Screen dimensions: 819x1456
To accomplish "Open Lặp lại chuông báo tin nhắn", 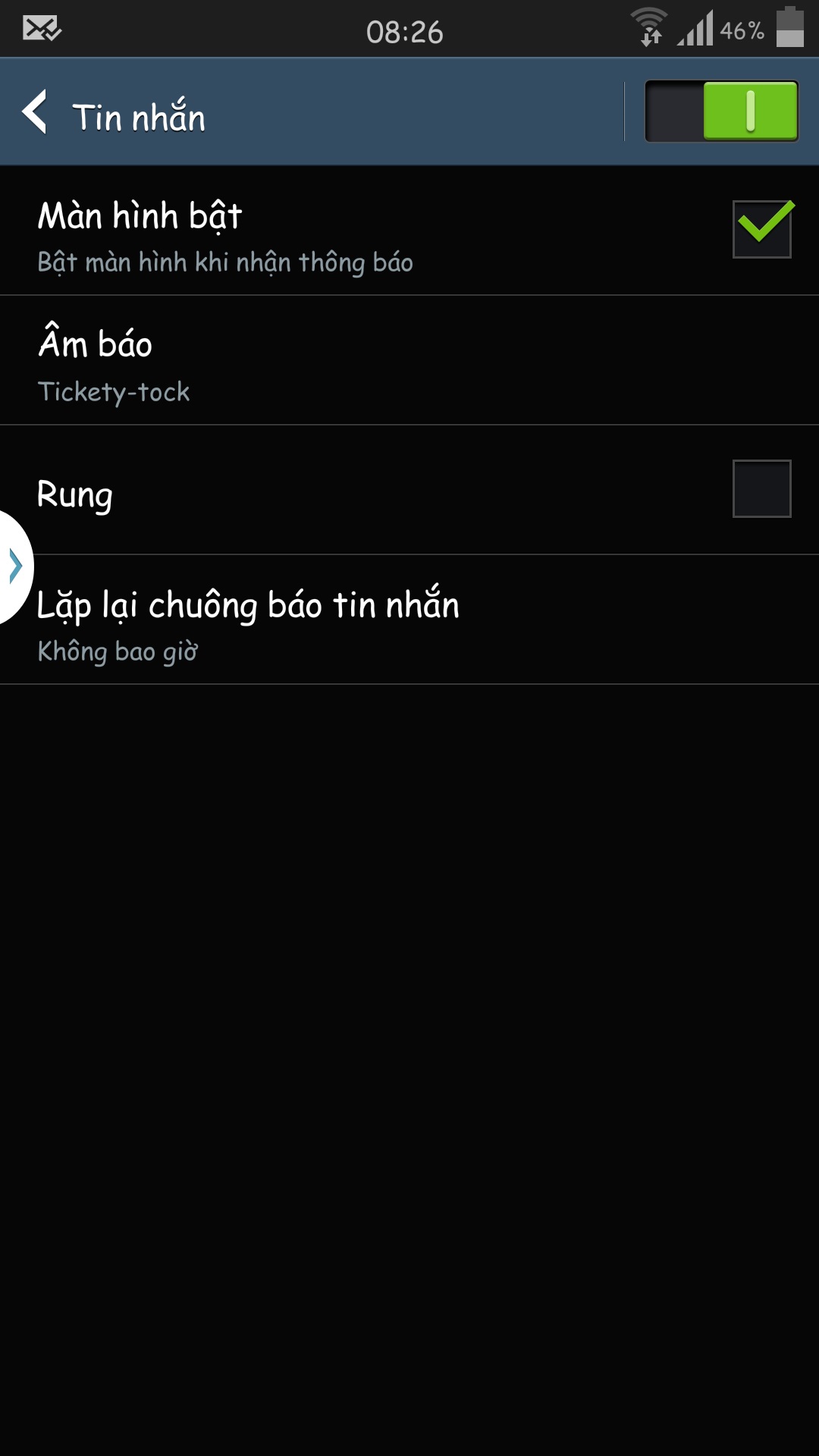I will [x=409, y=620].
